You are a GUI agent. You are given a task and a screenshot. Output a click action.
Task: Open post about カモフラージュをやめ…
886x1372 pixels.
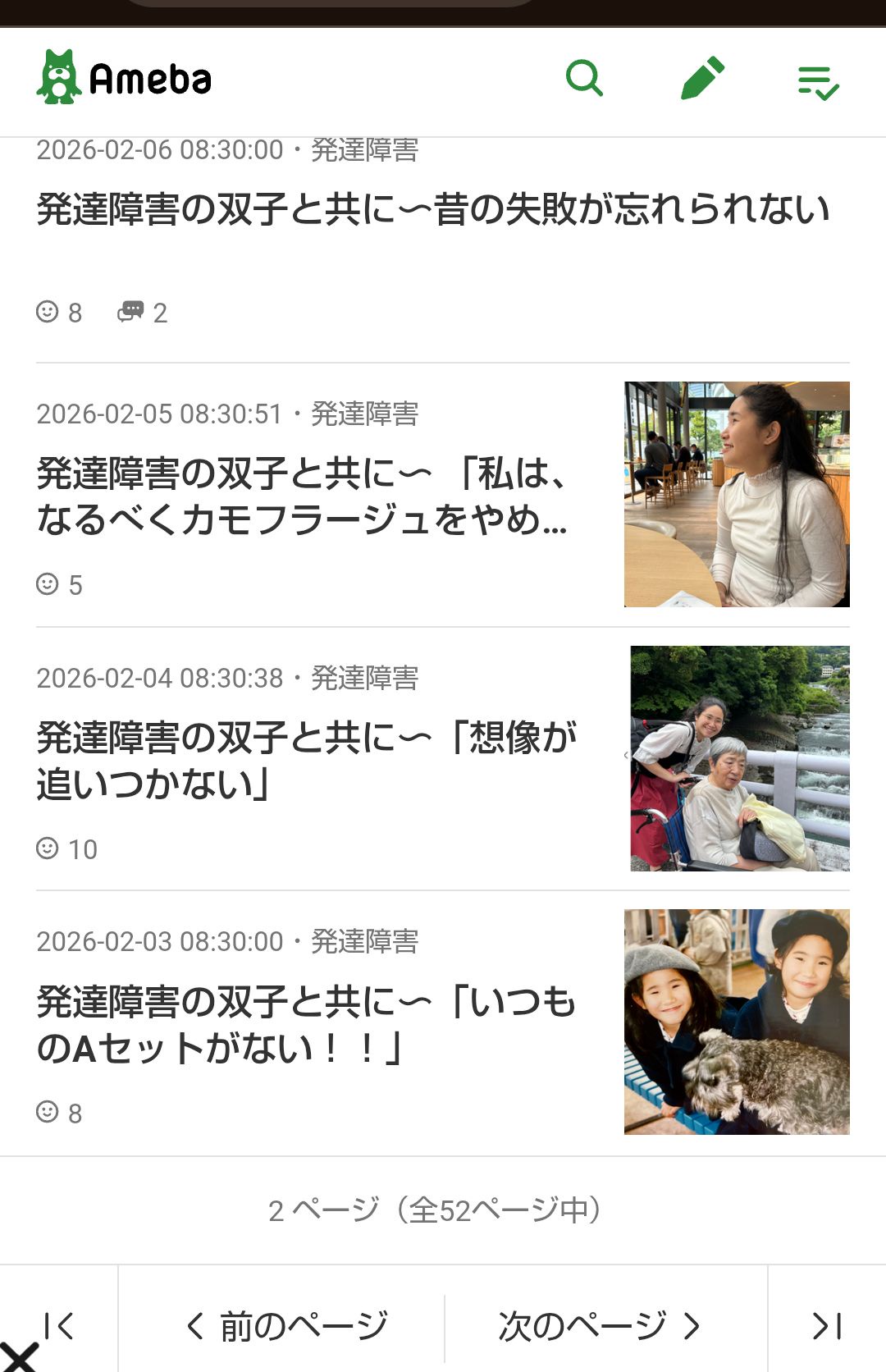tap(304, 496)
